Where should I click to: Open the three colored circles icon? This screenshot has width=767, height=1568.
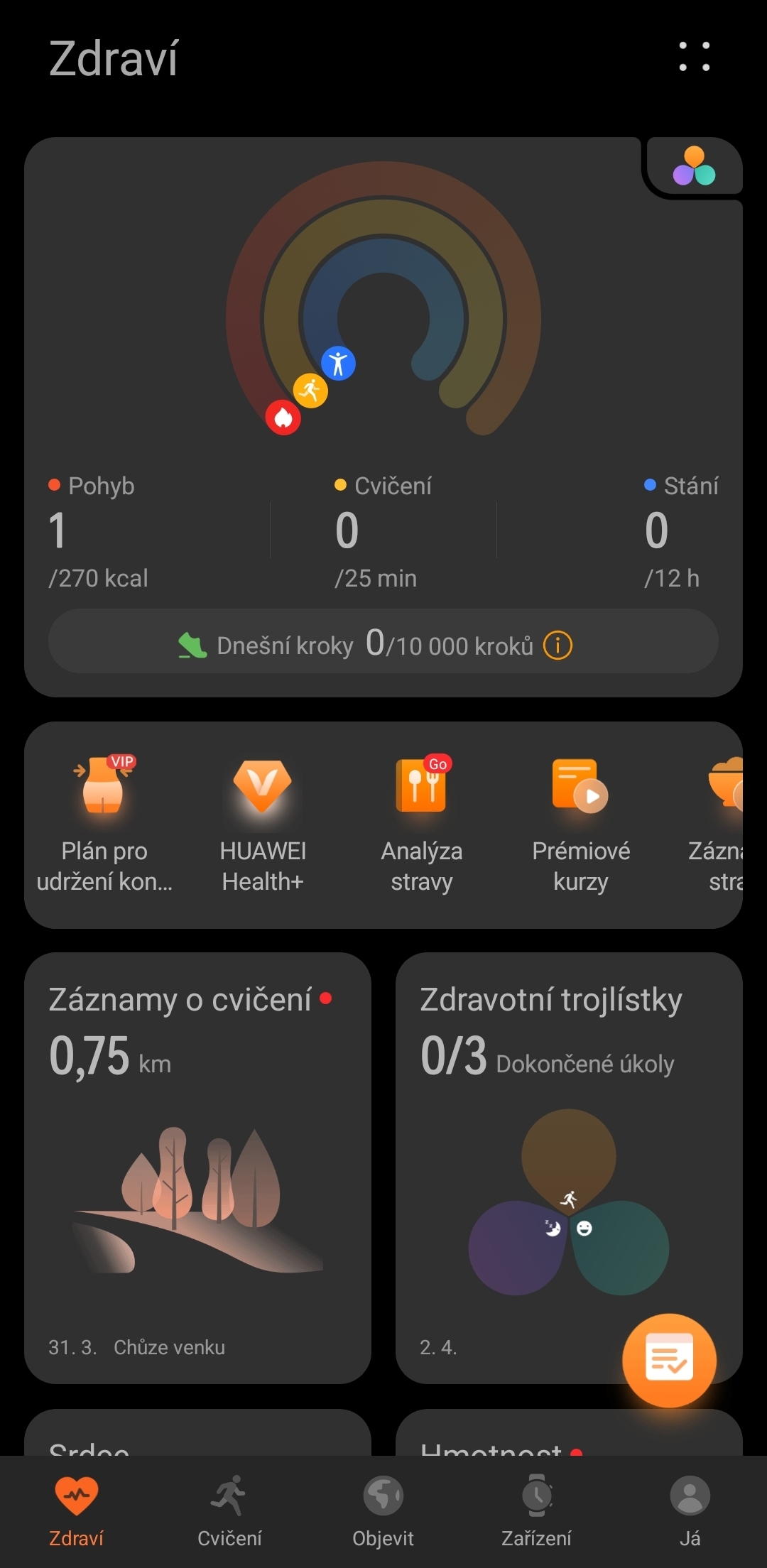pyautogui.click(x=694, y=166)
